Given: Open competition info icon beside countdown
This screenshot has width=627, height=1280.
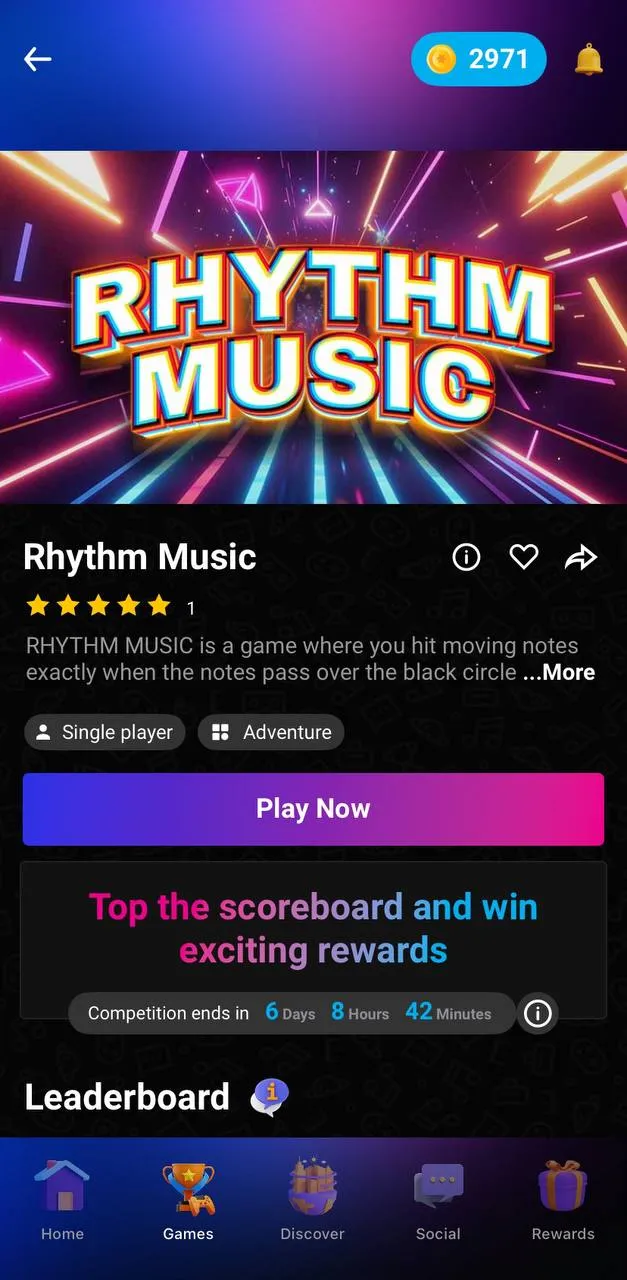Looking at the screenshot, I should (x=538, y=1013).
